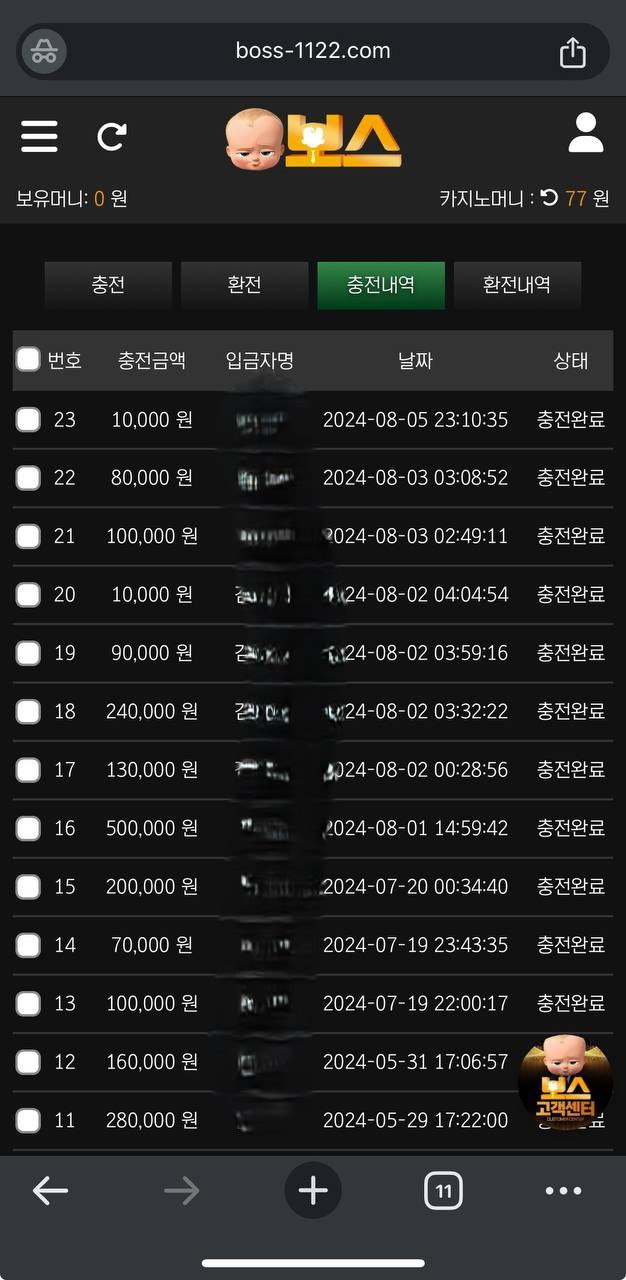Tap the refresh icon in the header
This screenshot has height=1280, width=626.
(111, 136)
